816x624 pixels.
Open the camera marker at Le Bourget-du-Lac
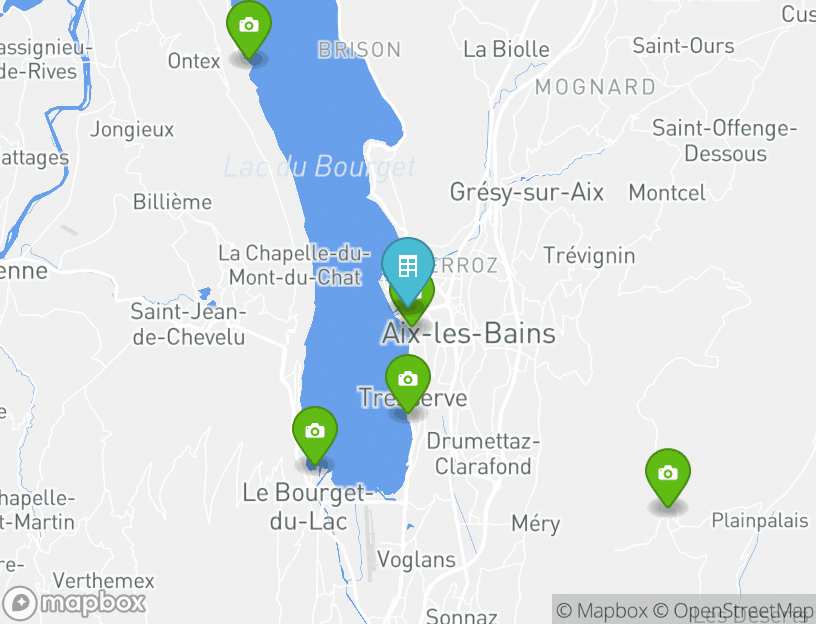pos(315,431)
